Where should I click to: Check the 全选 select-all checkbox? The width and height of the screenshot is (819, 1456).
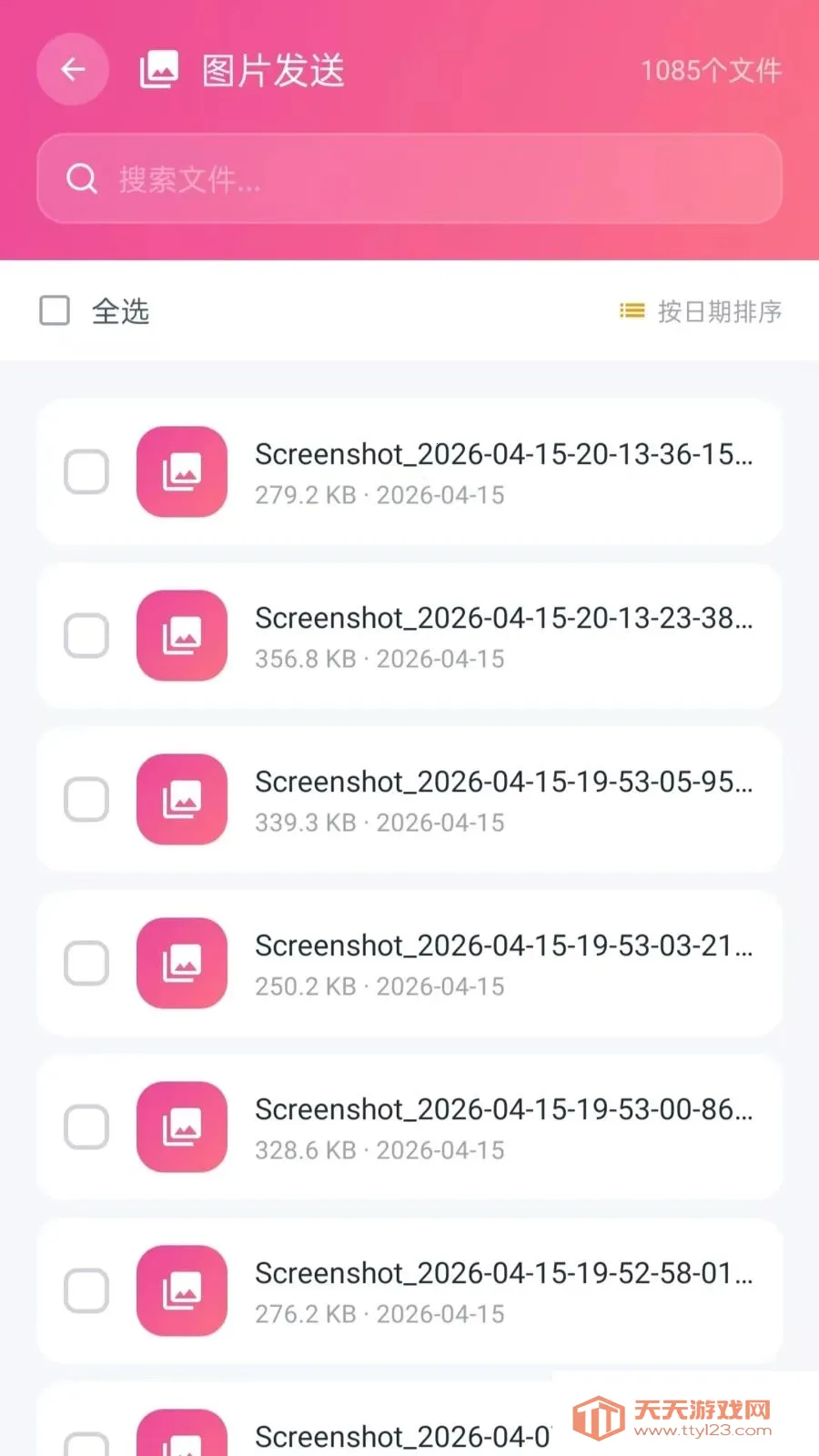[x=55, y=310]
